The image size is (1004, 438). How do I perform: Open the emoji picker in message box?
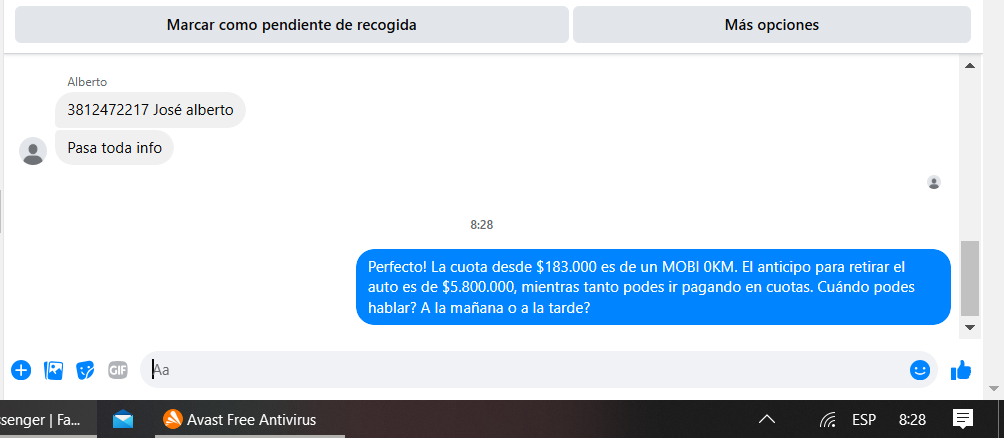(920, 370)
